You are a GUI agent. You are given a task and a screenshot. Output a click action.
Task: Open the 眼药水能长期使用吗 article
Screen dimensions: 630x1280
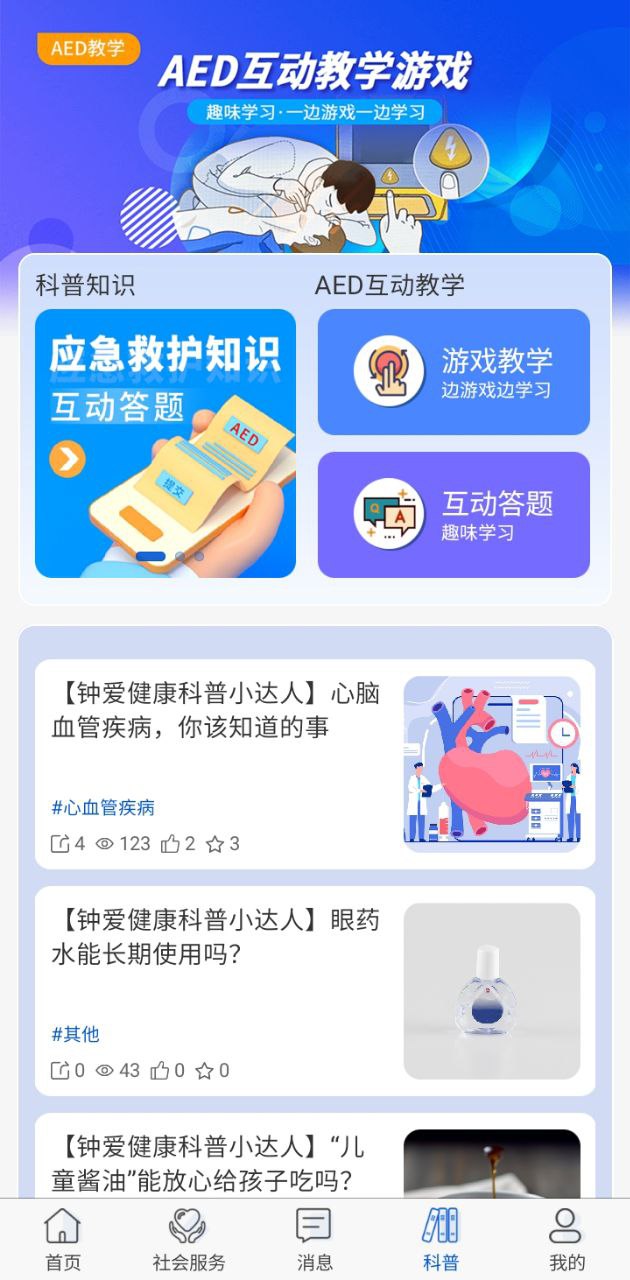[x=215, y=937]
